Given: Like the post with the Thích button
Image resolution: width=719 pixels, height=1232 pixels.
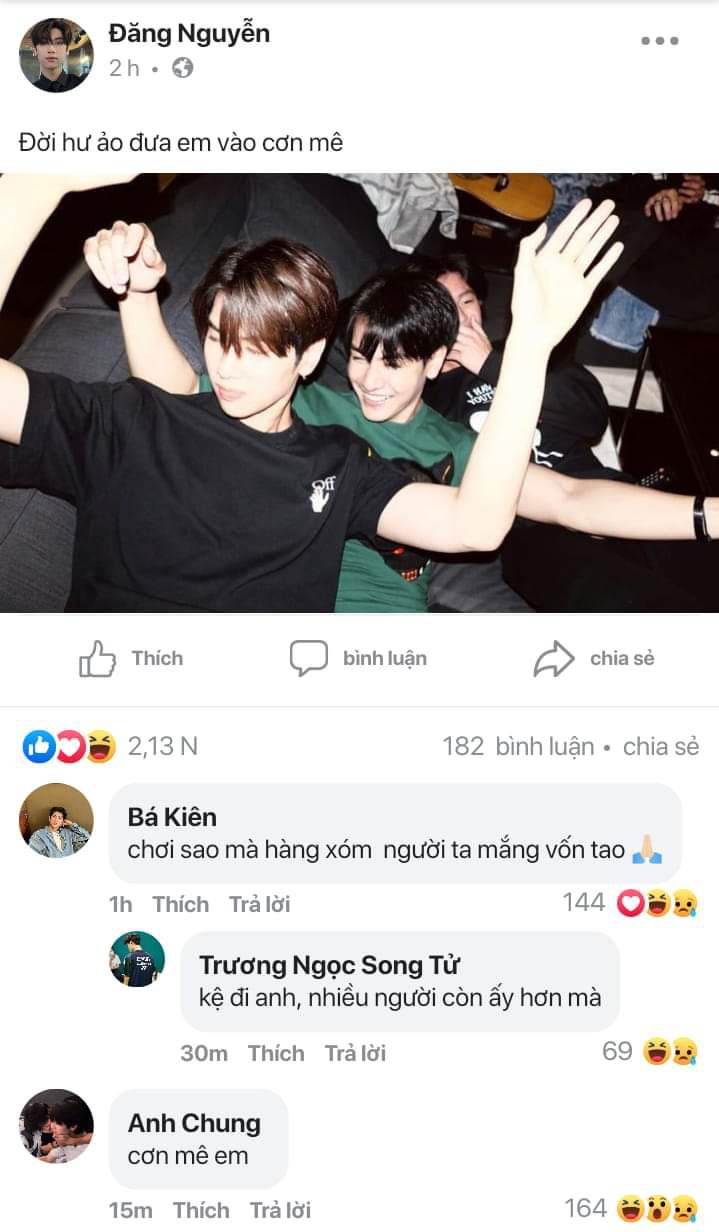Looking at the screenshot, I should [x=132, y=658].
